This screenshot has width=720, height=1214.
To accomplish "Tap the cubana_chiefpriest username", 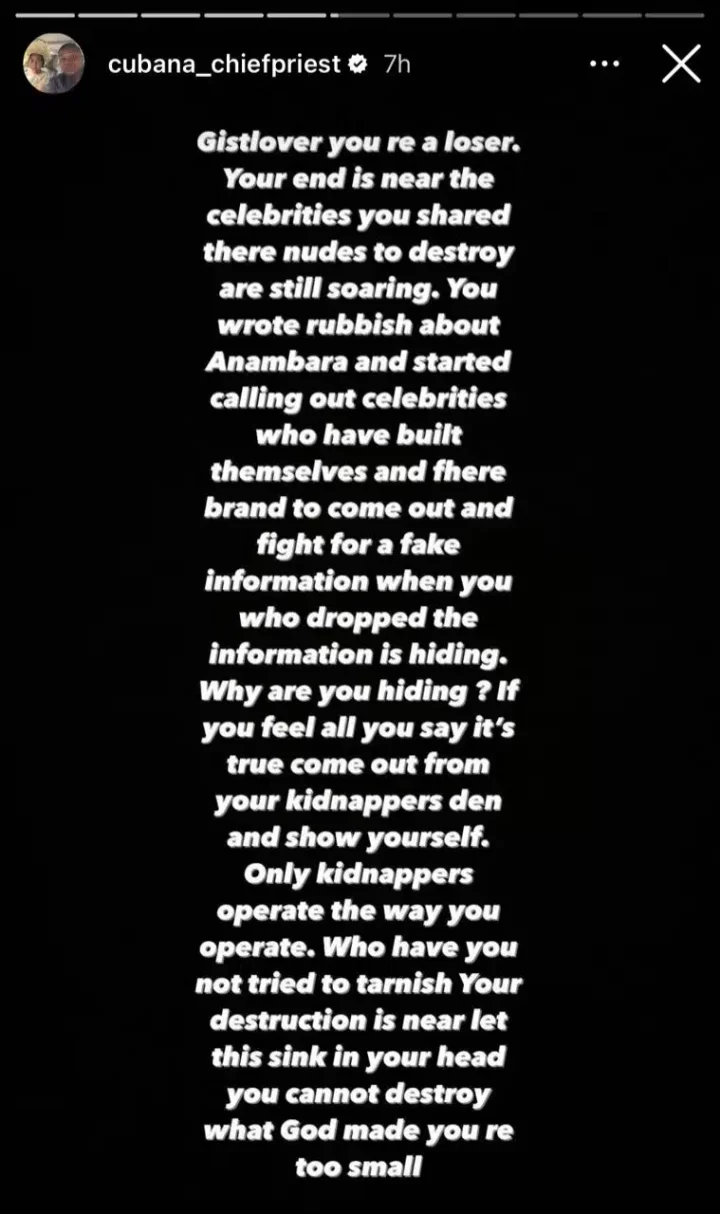I will (224, 64).
